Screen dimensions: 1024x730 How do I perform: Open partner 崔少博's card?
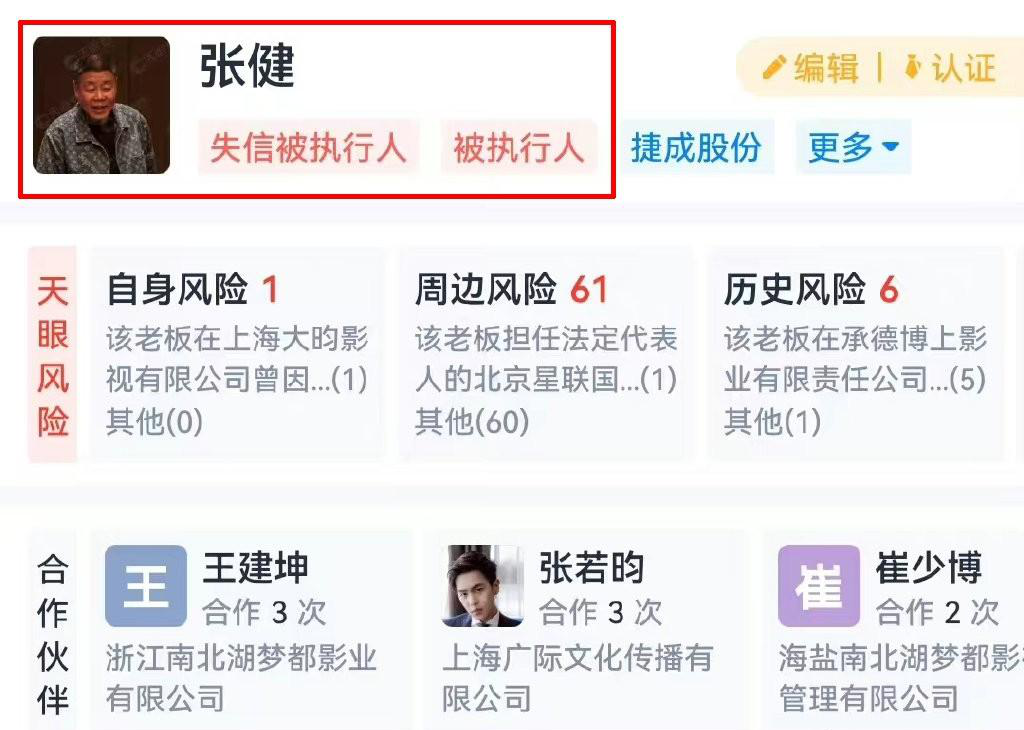895,630
